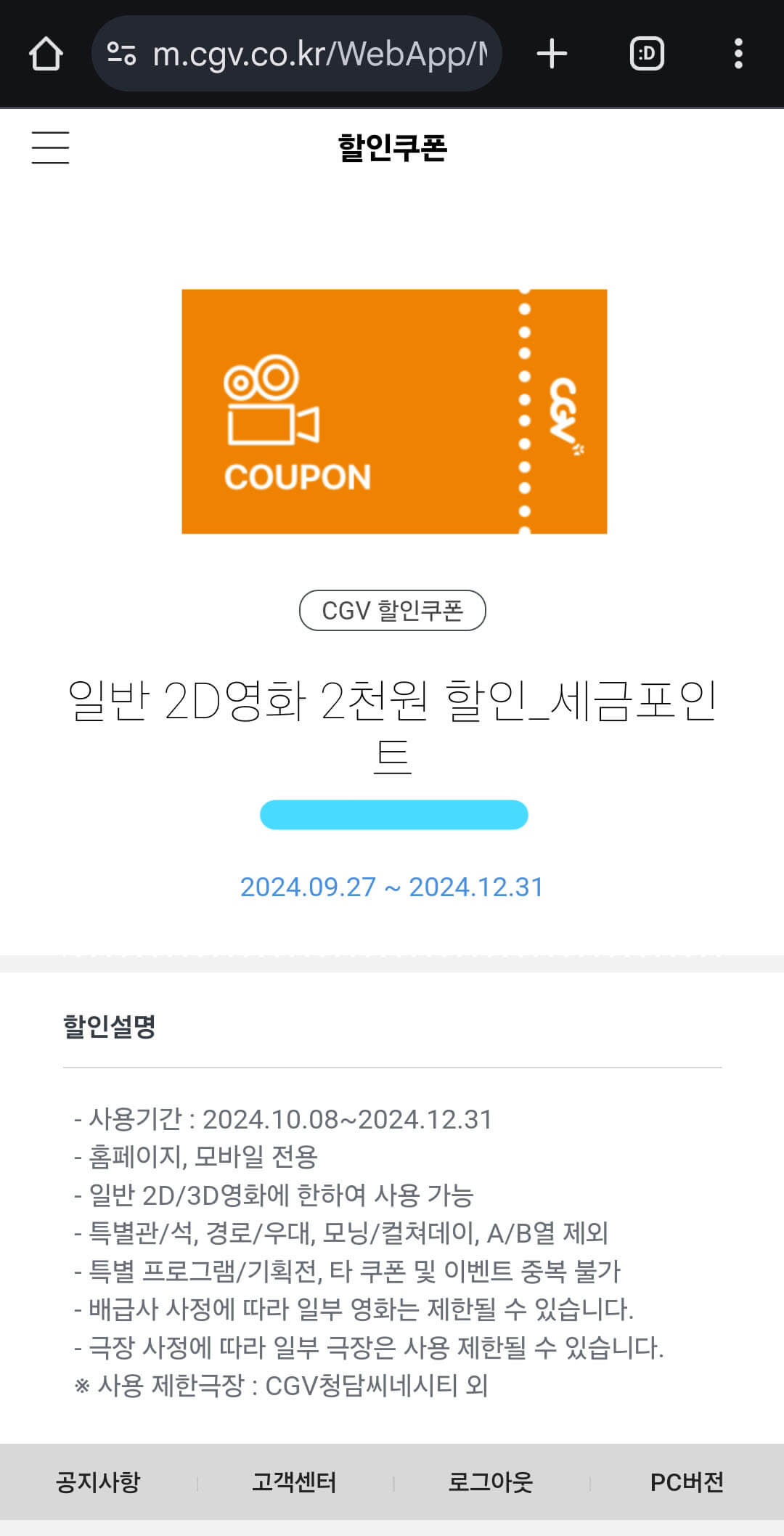Tap the orange COUPON ticket image
Image resolution: width=784 pixels, height=1536 pixels.
[394, 410]
